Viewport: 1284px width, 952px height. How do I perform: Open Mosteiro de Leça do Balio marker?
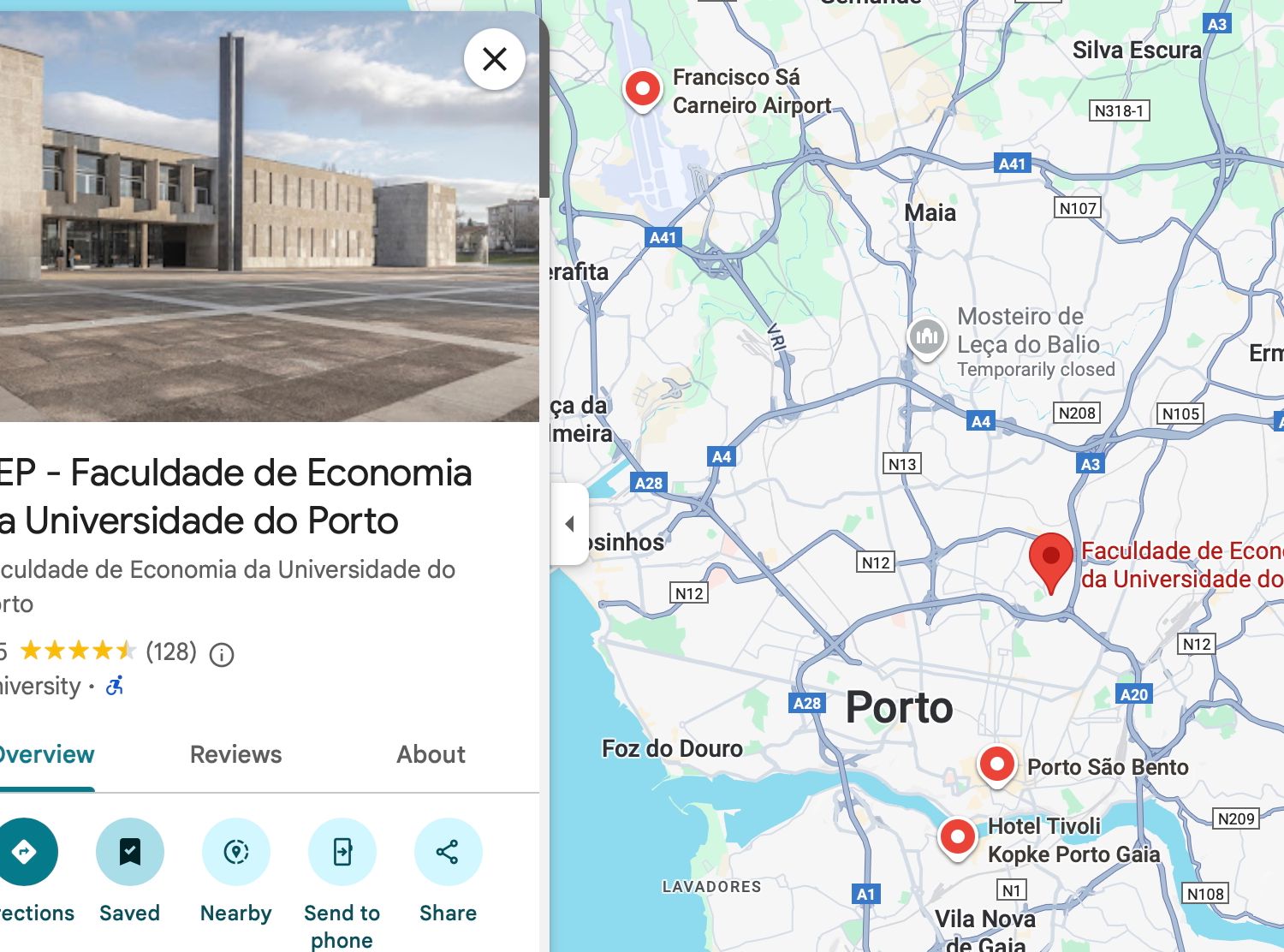click(x=926, y=337)
